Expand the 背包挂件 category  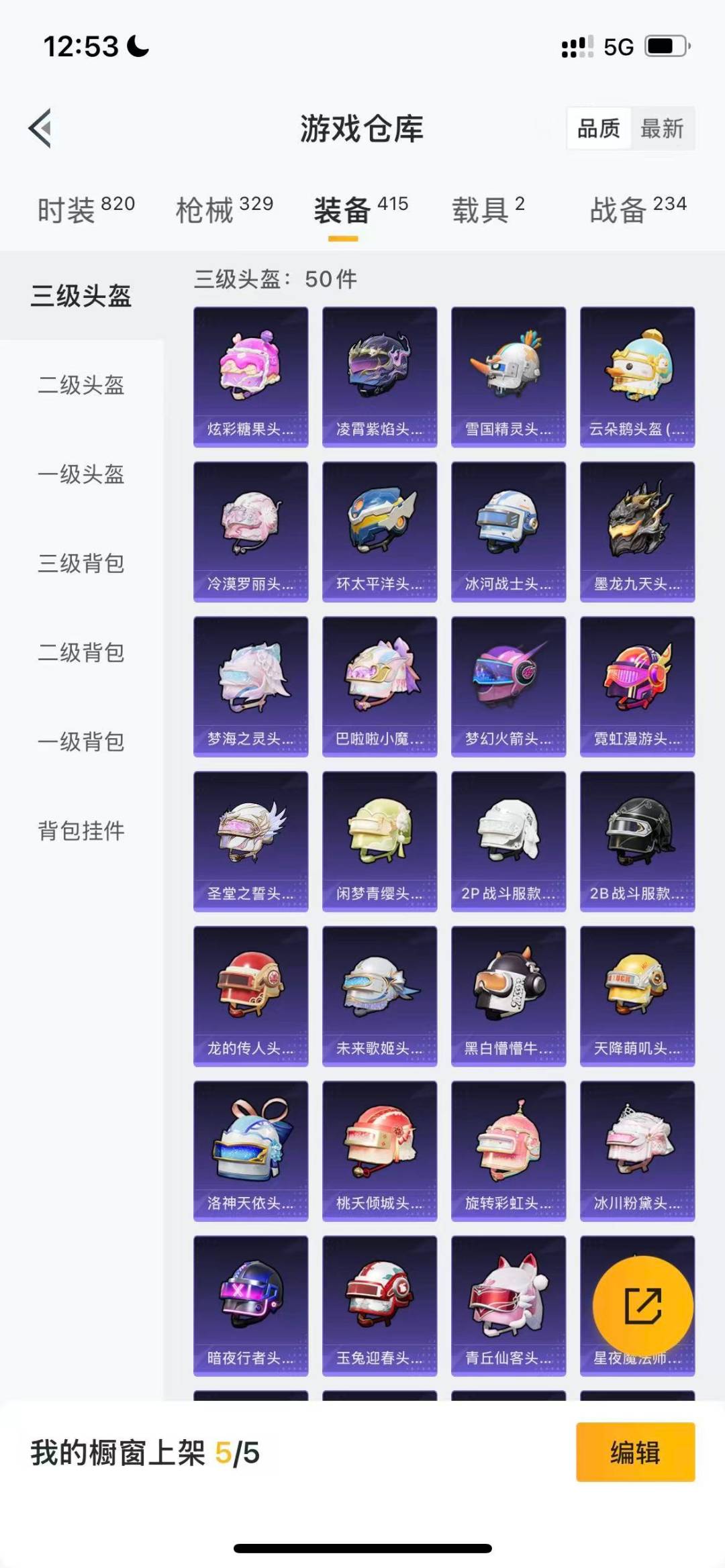pyautogui.click(x=81, y=831)
